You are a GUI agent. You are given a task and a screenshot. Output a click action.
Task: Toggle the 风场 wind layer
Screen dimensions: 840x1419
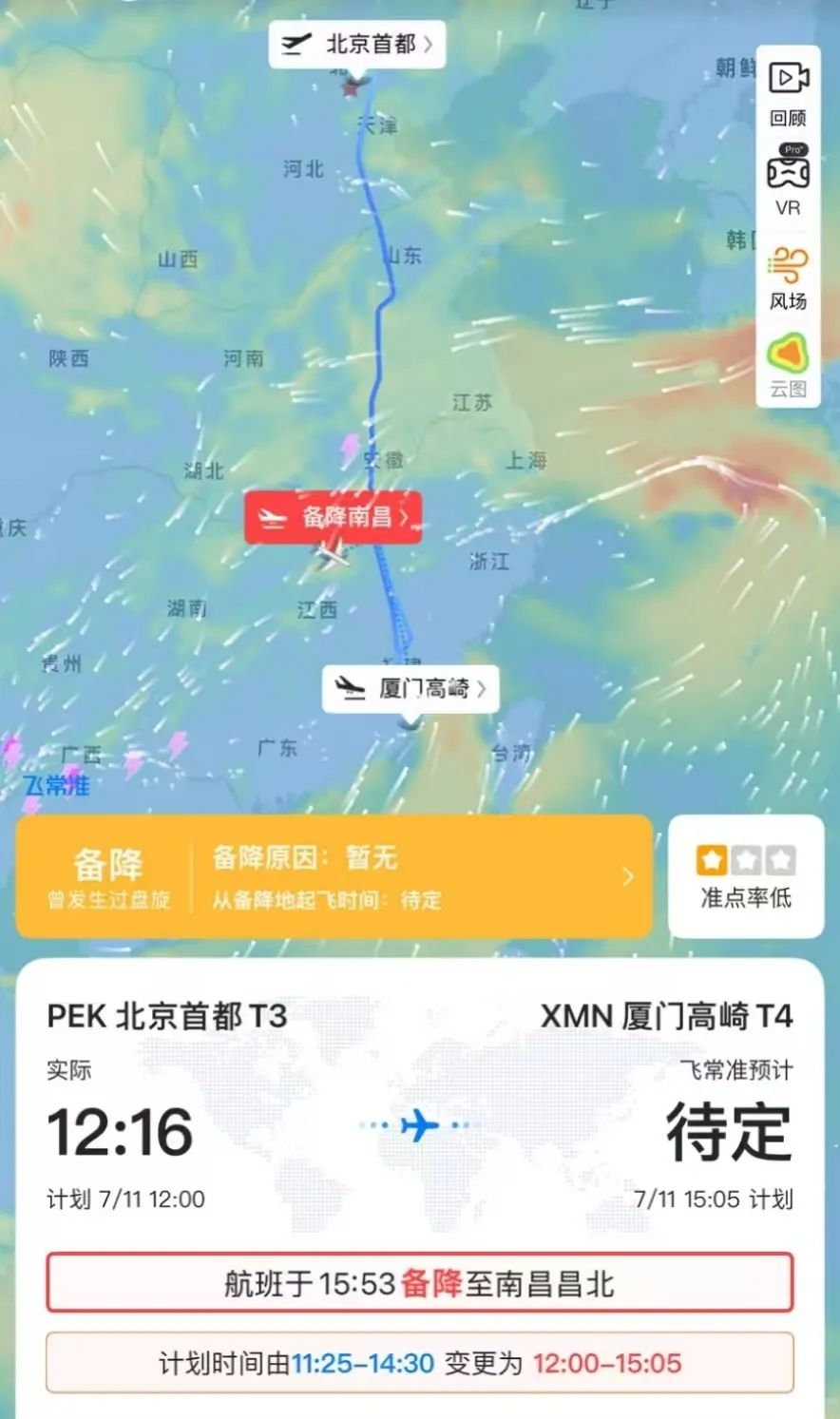click(788, 278)
